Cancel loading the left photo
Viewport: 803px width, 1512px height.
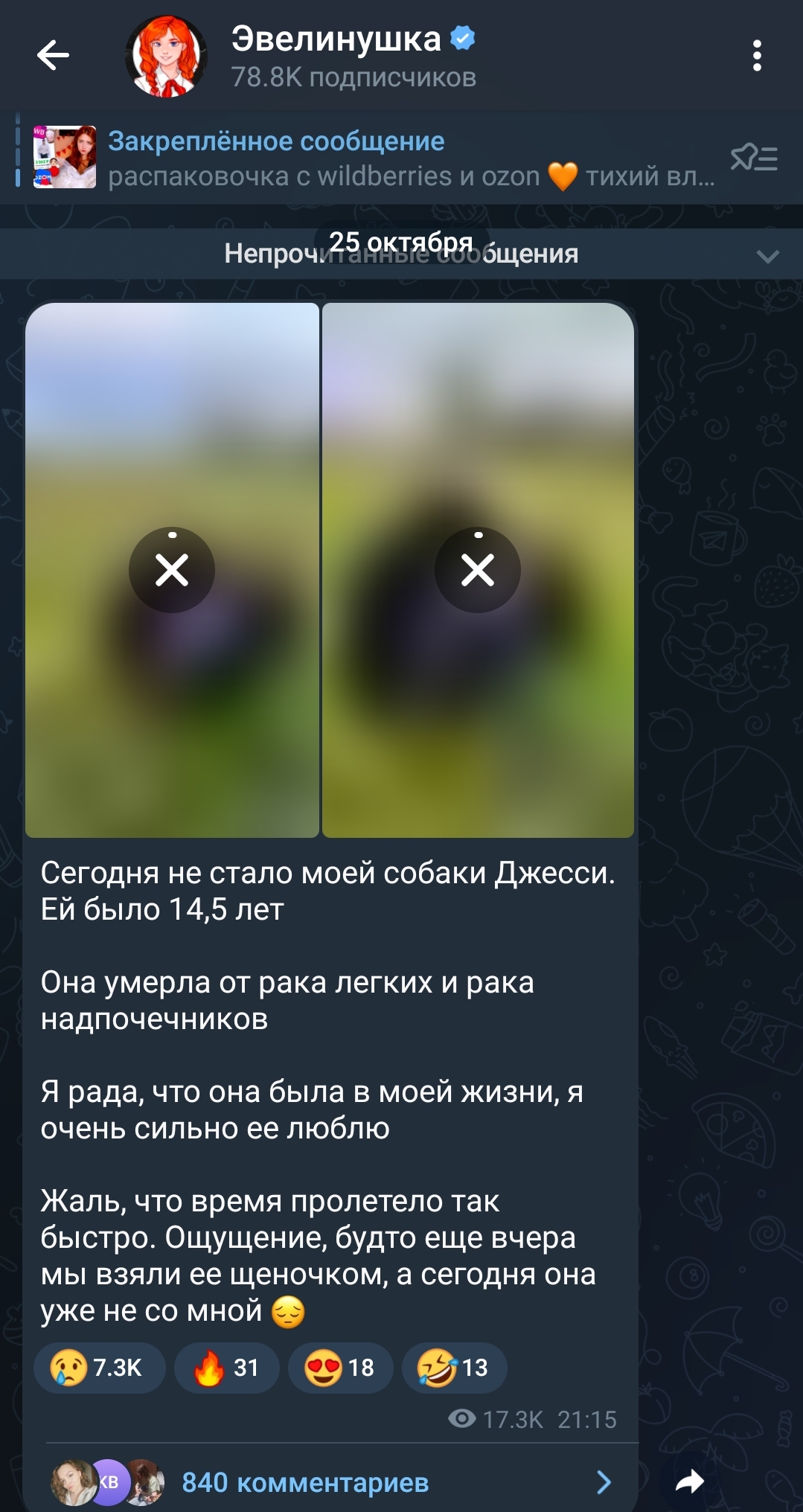[x=172, y=570]
